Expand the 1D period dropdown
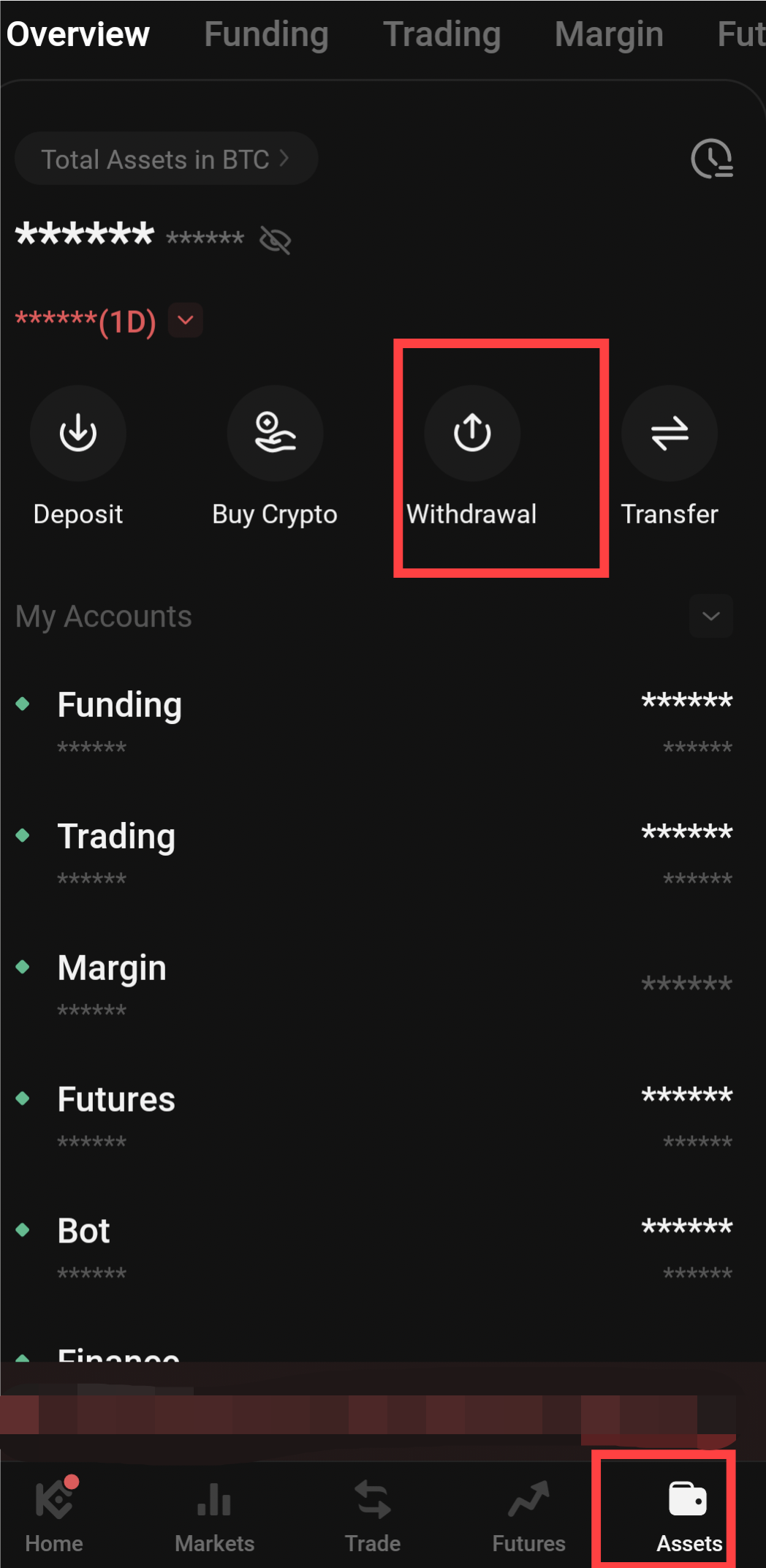766x1568 pixels. pos(186,320)
